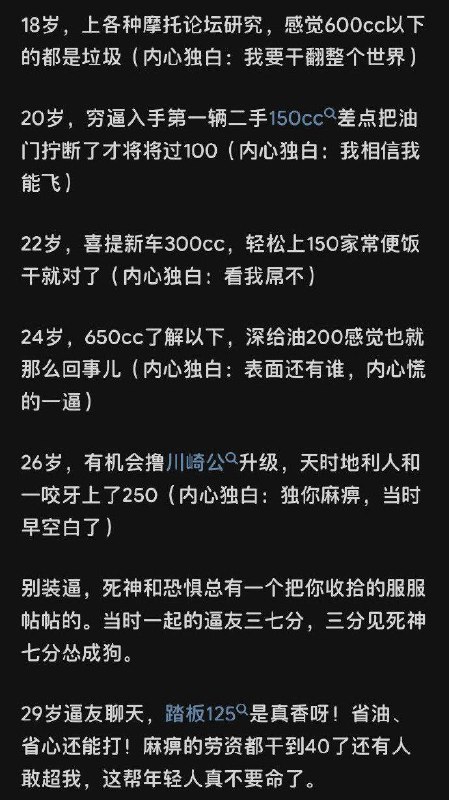This screenshot has width=449, height=800.
Task: Open the 150cc search keyword link
Action: pyautogui.click(x=302, y=119)
